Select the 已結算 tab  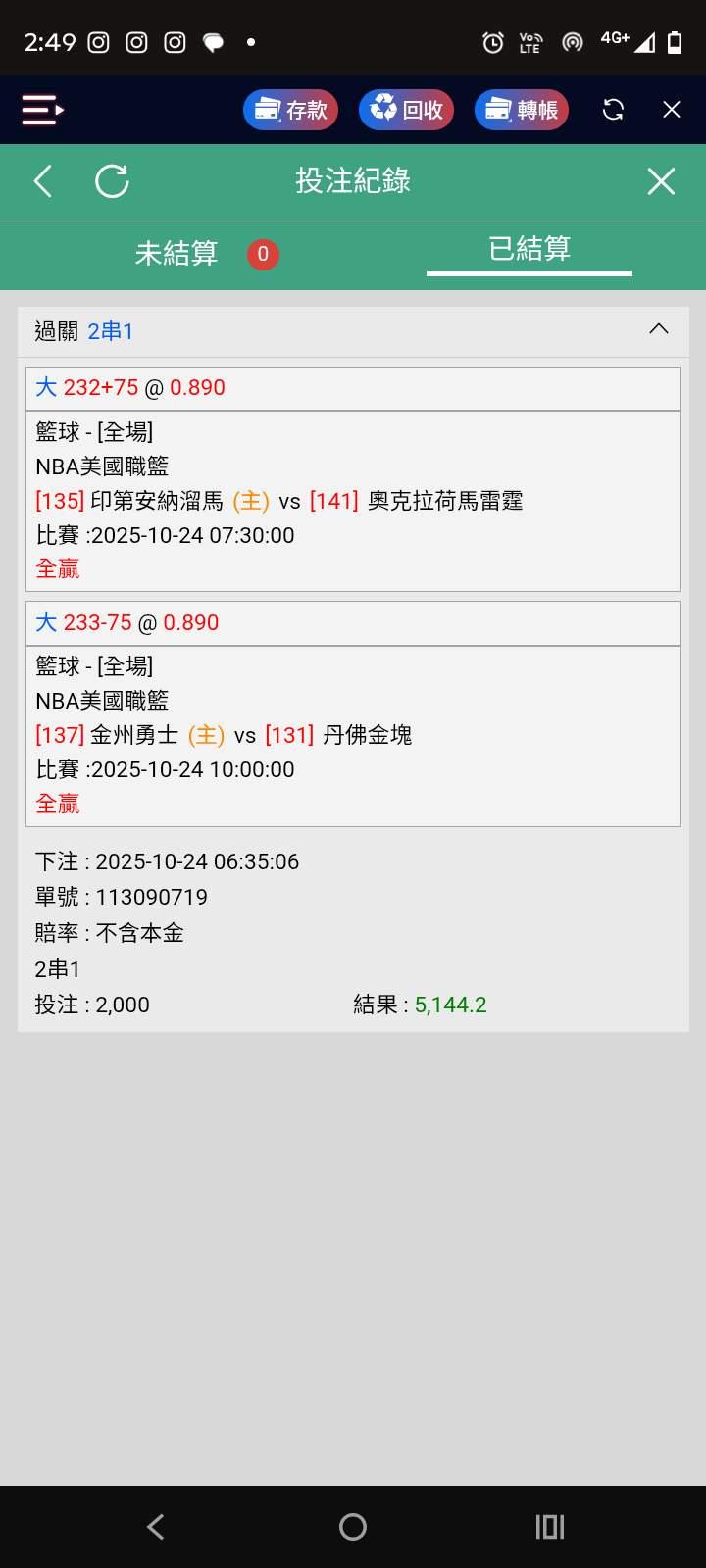(x=529, y=250)
